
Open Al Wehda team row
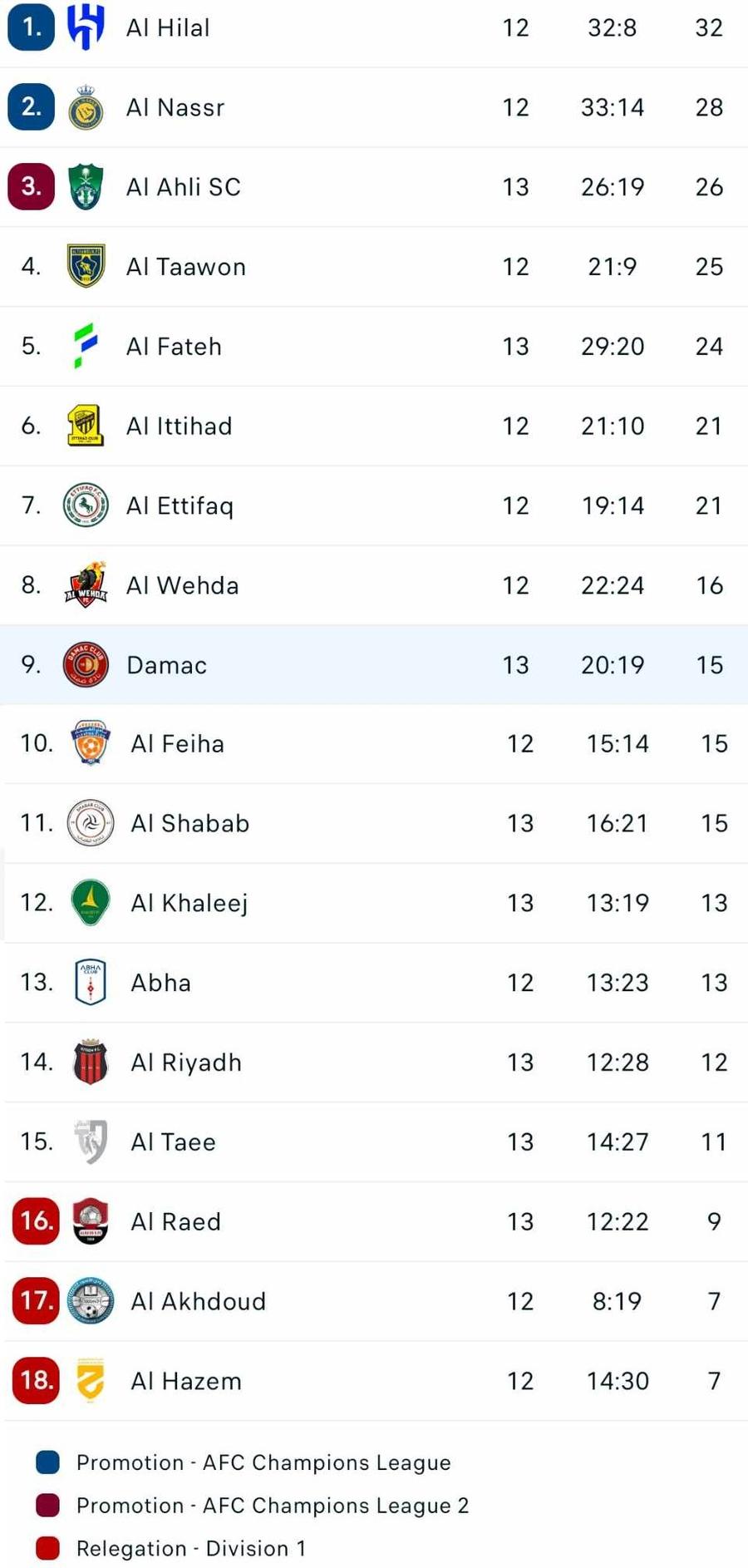374,585
